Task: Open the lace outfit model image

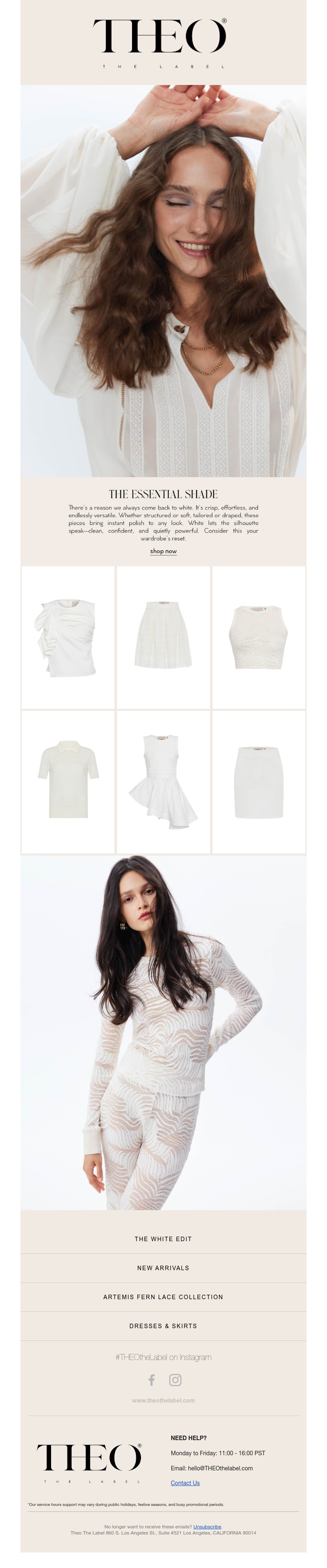Action: [163, 1032]
